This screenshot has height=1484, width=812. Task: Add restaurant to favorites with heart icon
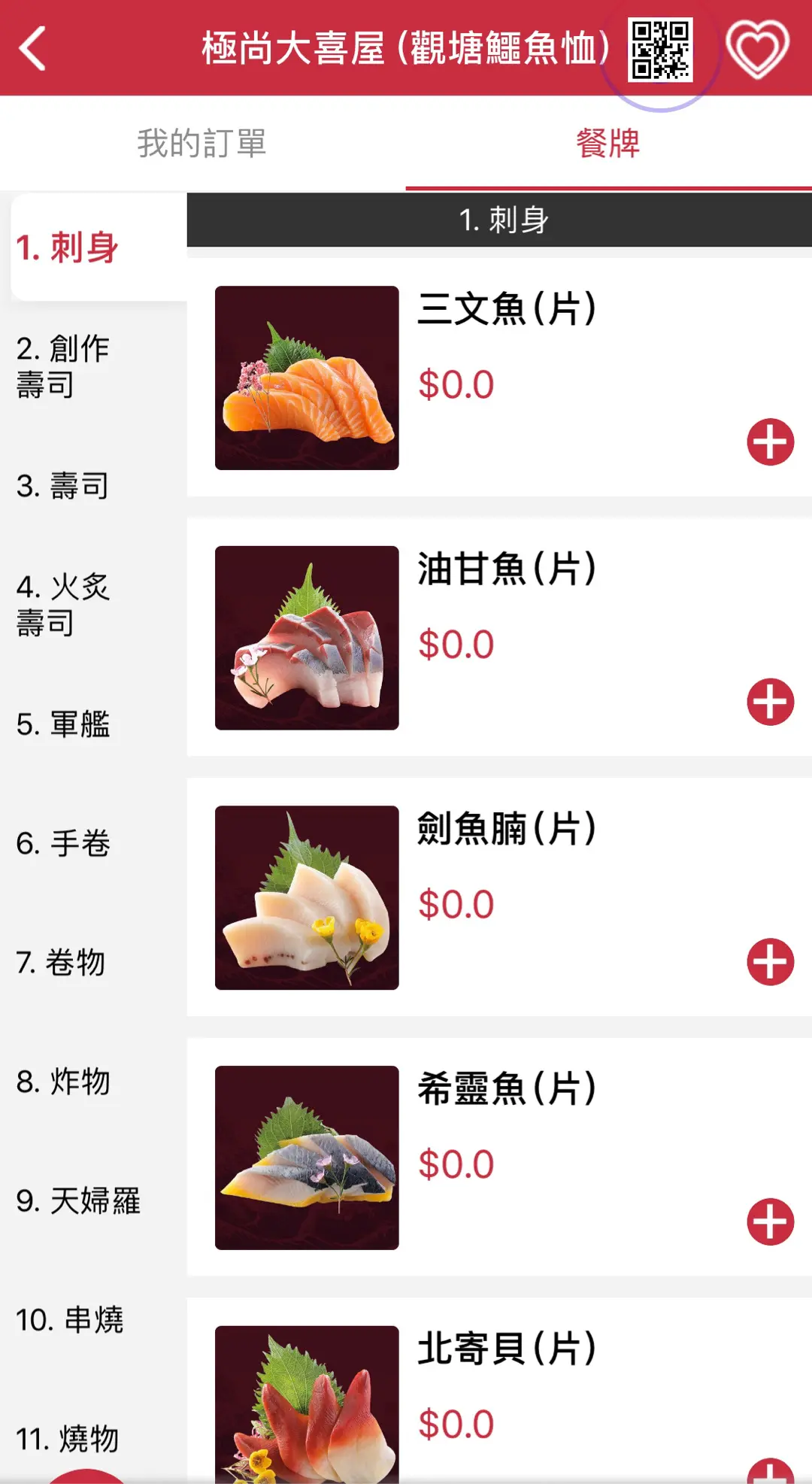[757, 50]
